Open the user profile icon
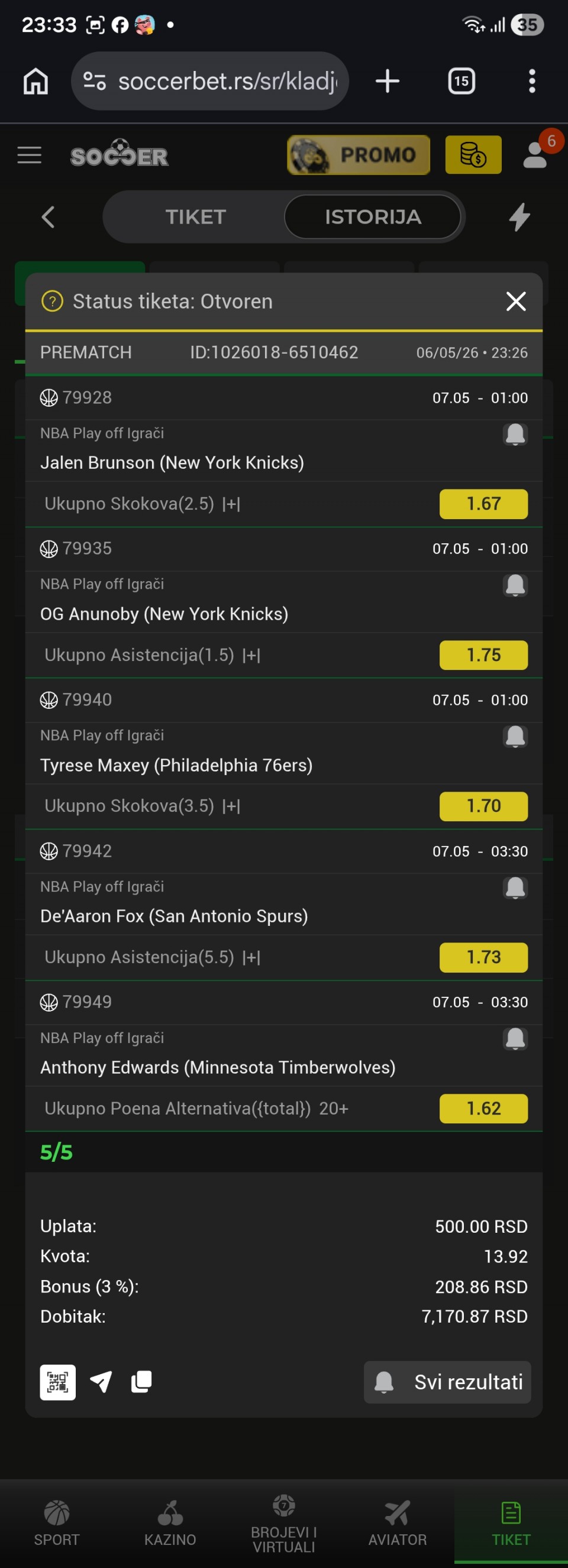The image size is (568, 1568). tap(535, 155)
